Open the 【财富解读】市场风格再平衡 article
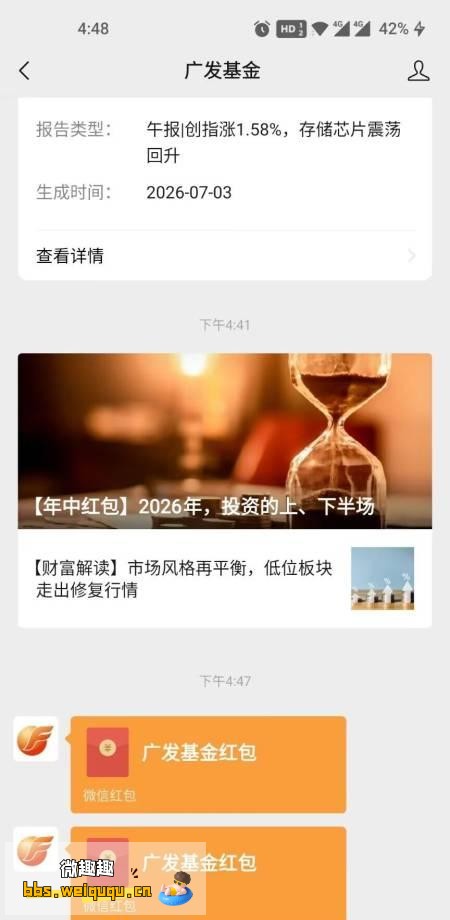This screenshot has width=450, height=920. pyautogui.click(x=225, y=579)
